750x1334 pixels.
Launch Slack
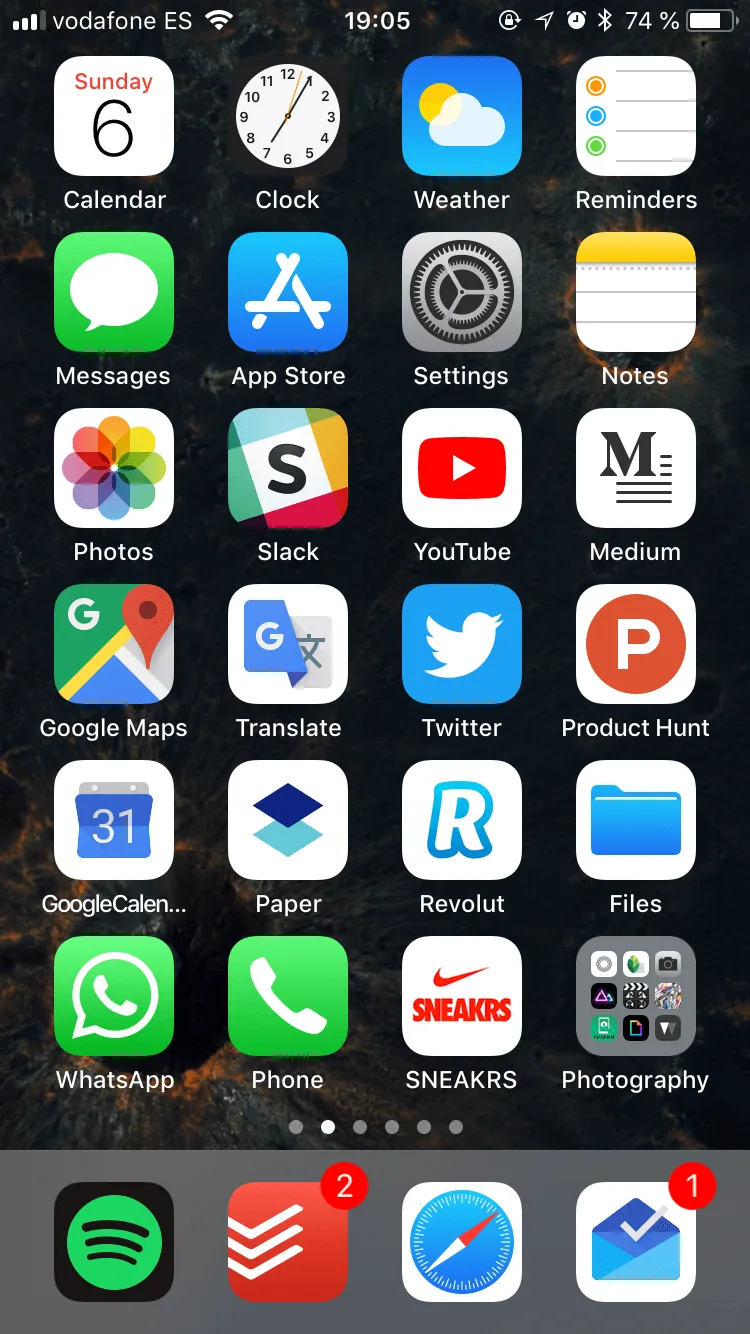point(288,468)
